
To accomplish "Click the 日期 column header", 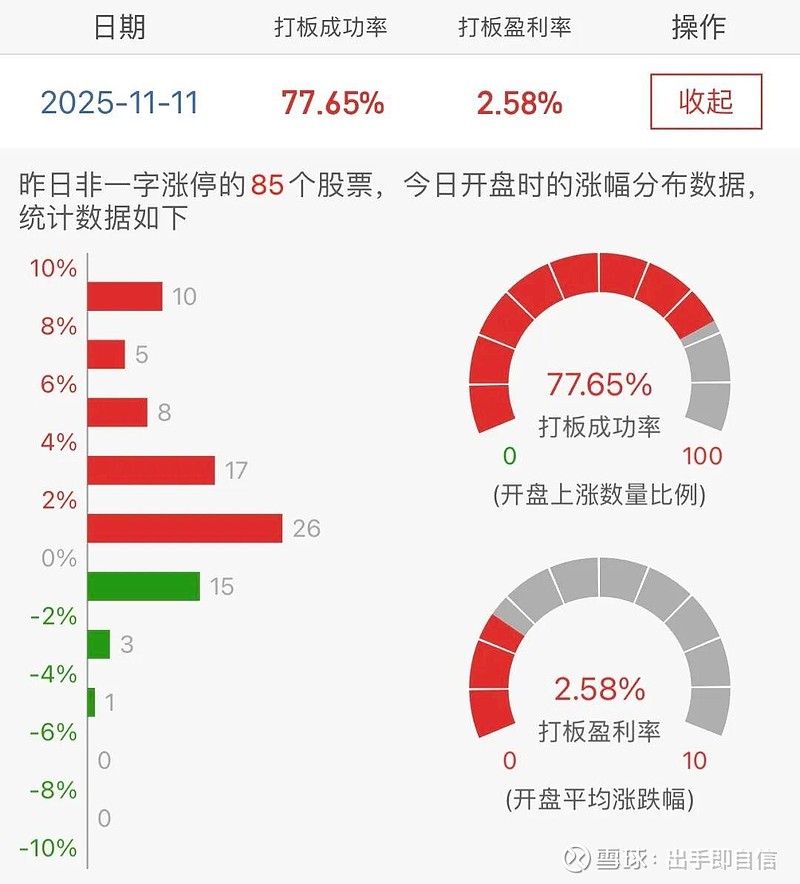I will tap(119, 27).
